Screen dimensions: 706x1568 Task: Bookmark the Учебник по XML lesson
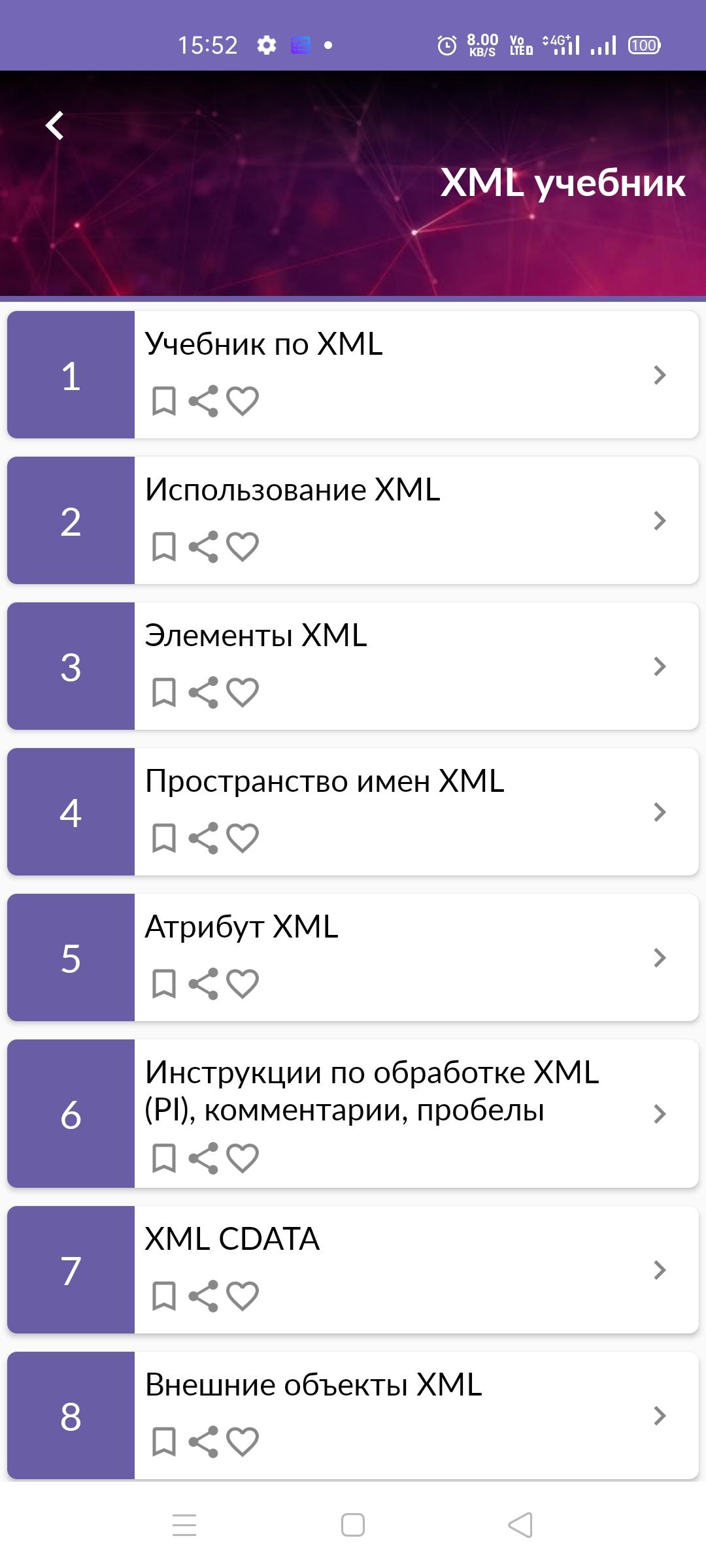coord(163,401)
